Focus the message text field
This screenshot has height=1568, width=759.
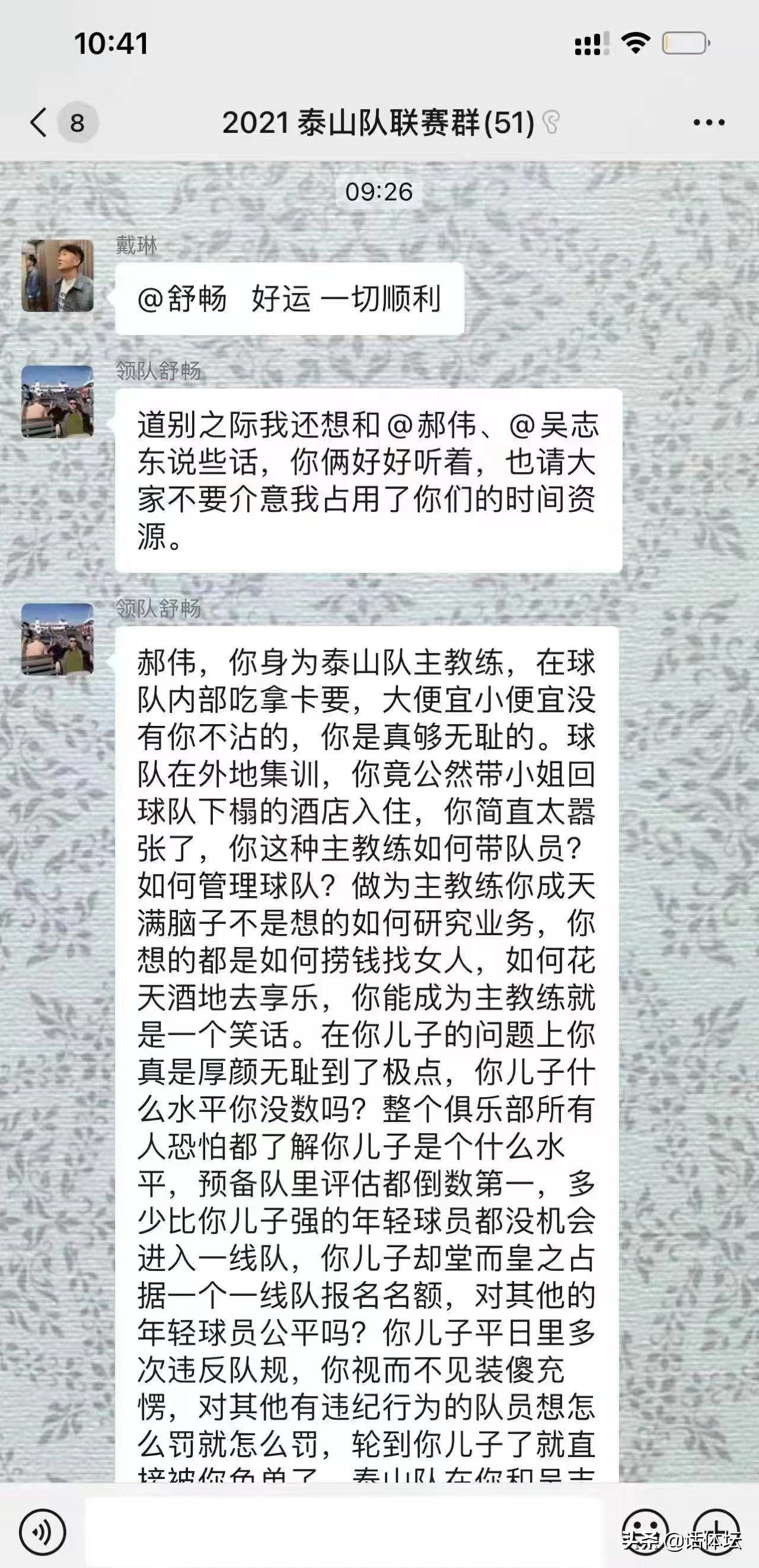[344, 1532]
